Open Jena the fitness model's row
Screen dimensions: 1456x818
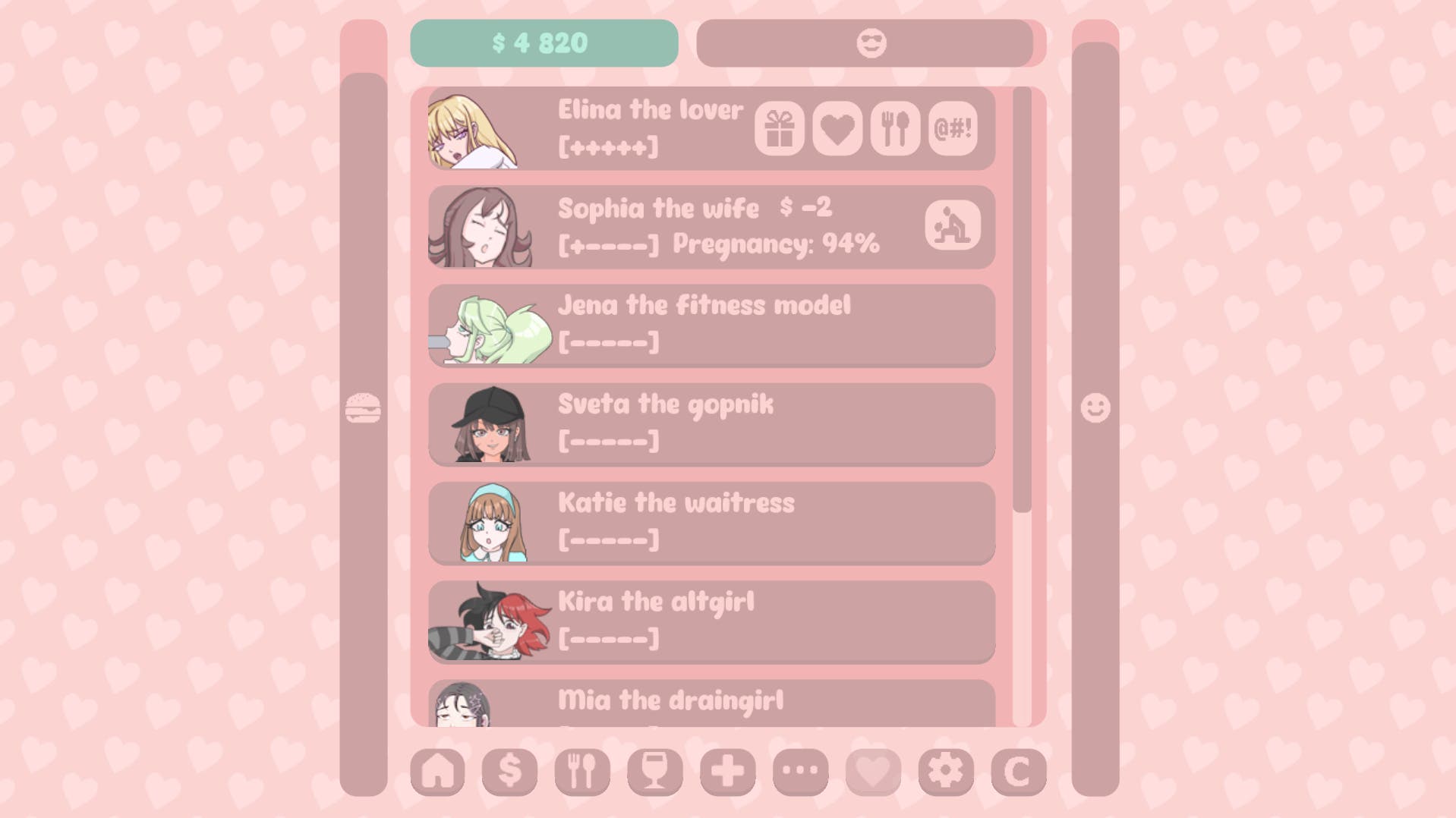tap(711, 325)
